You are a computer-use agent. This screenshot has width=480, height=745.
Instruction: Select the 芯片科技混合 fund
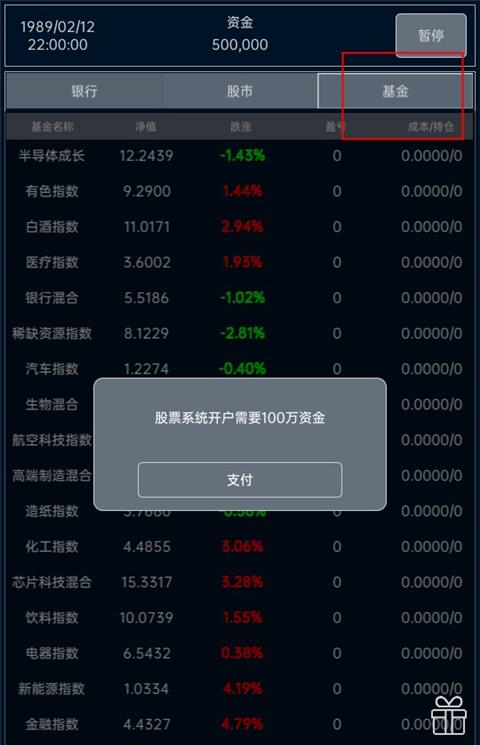(x=240, y=582)
